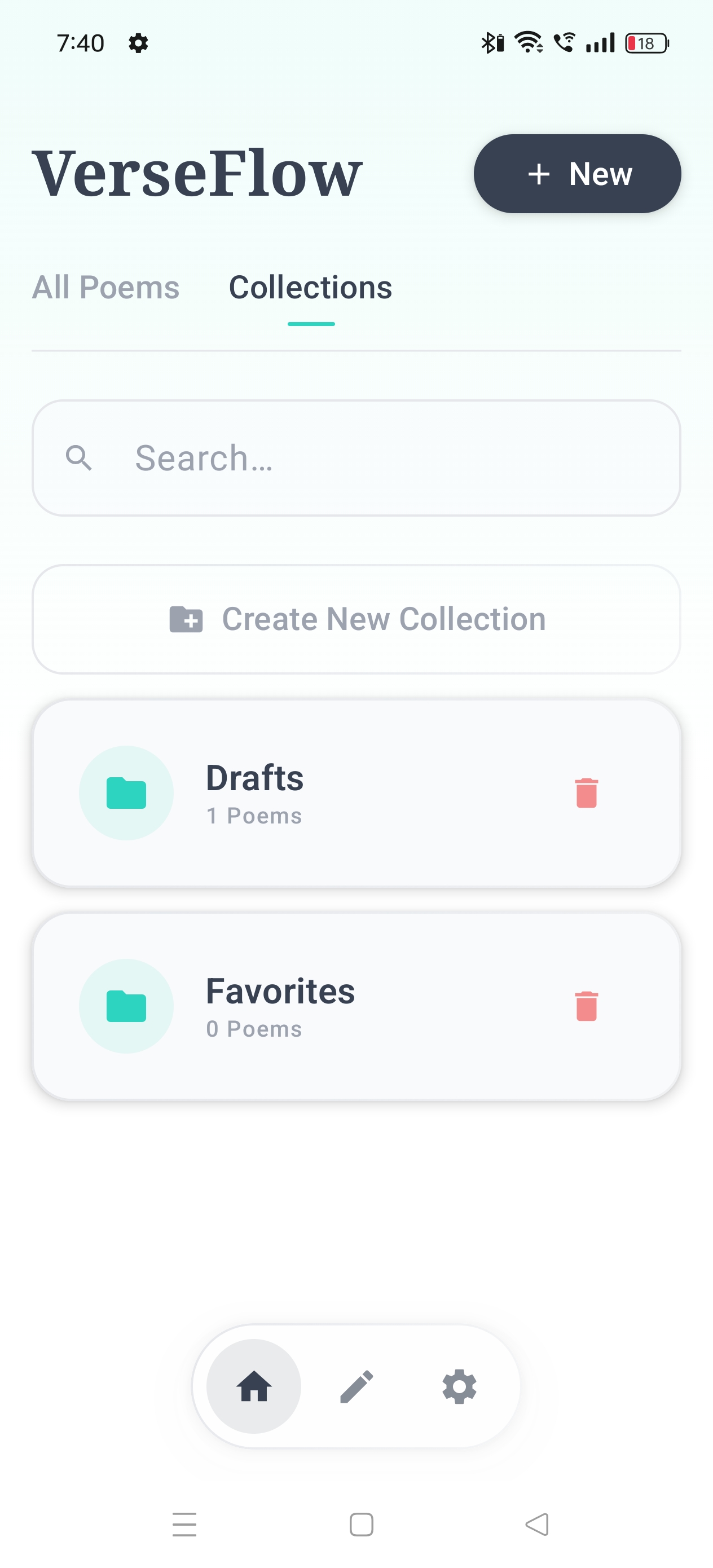Click the Drafts folder icon
713x1568 pixels.
point(126,793)
